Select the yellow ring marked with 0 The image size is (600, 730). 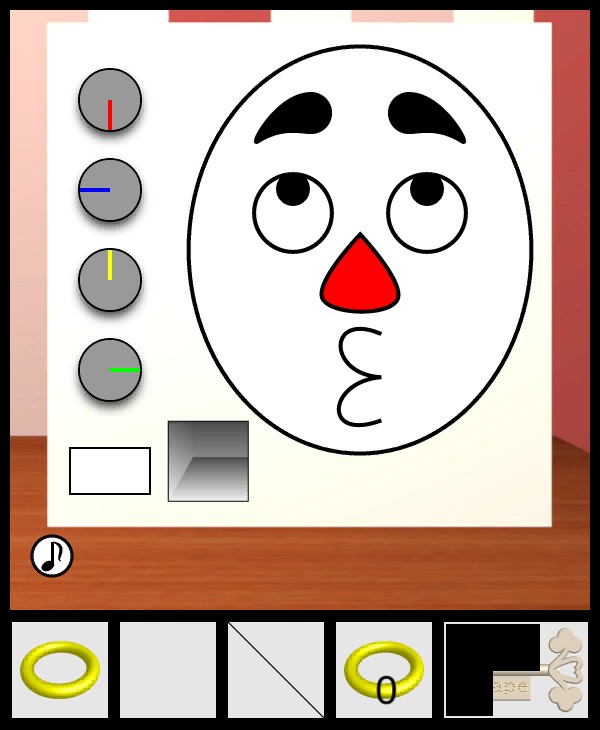(384, 670)
